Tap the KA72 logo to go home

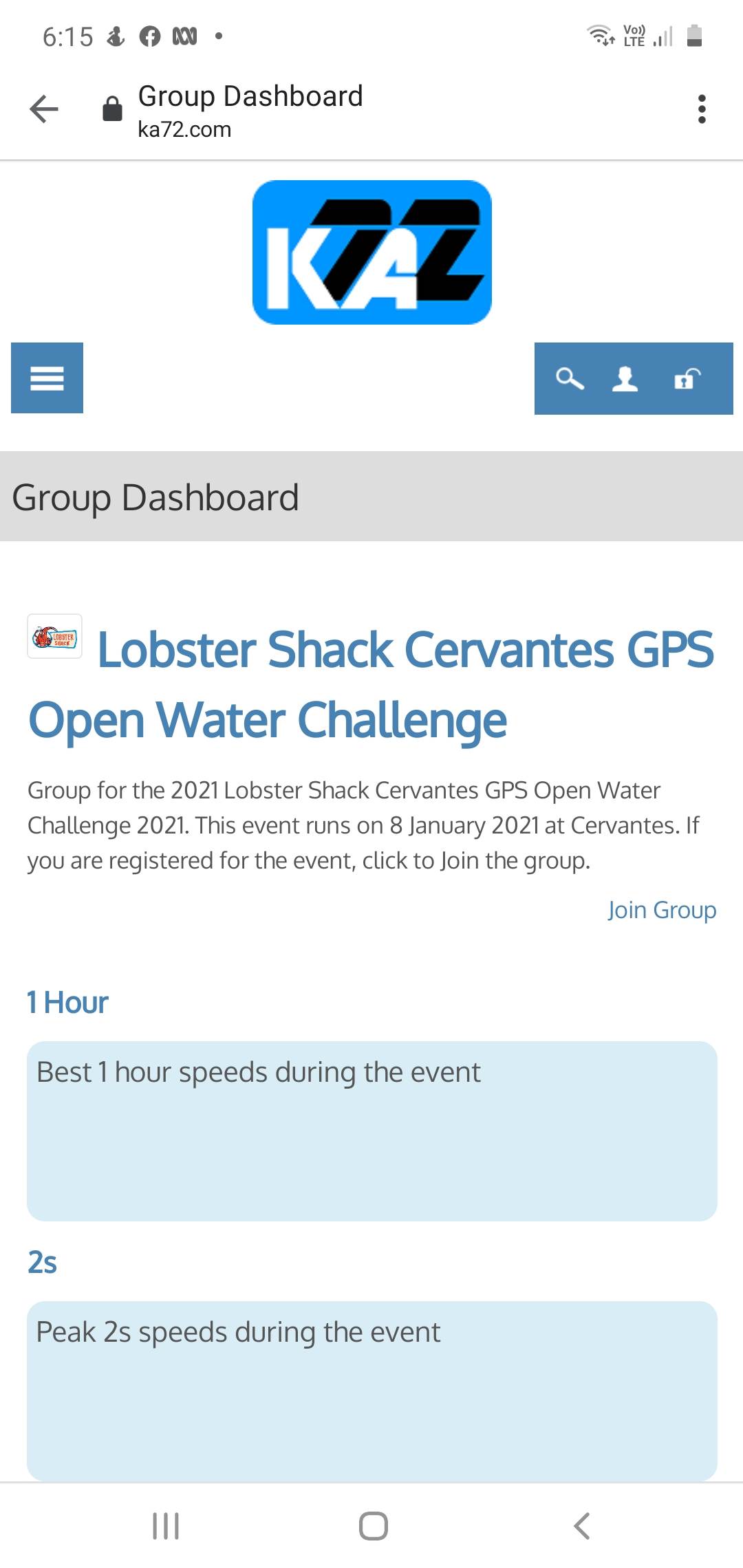(371, 252)
